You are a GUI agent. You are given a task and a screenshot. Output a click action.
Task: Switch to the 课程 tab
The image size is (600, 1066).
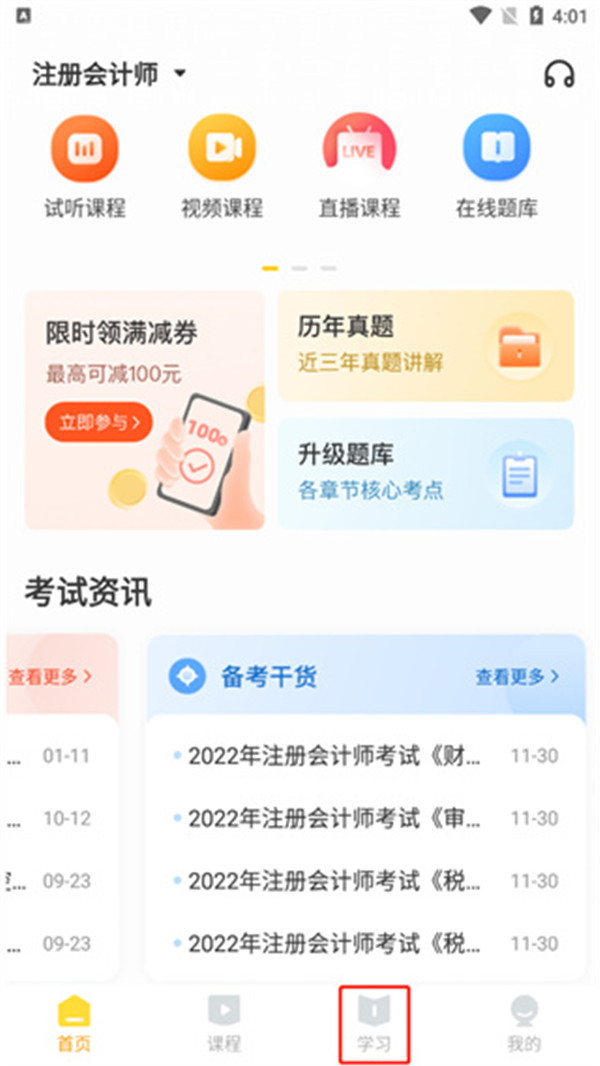(224, 1023)
